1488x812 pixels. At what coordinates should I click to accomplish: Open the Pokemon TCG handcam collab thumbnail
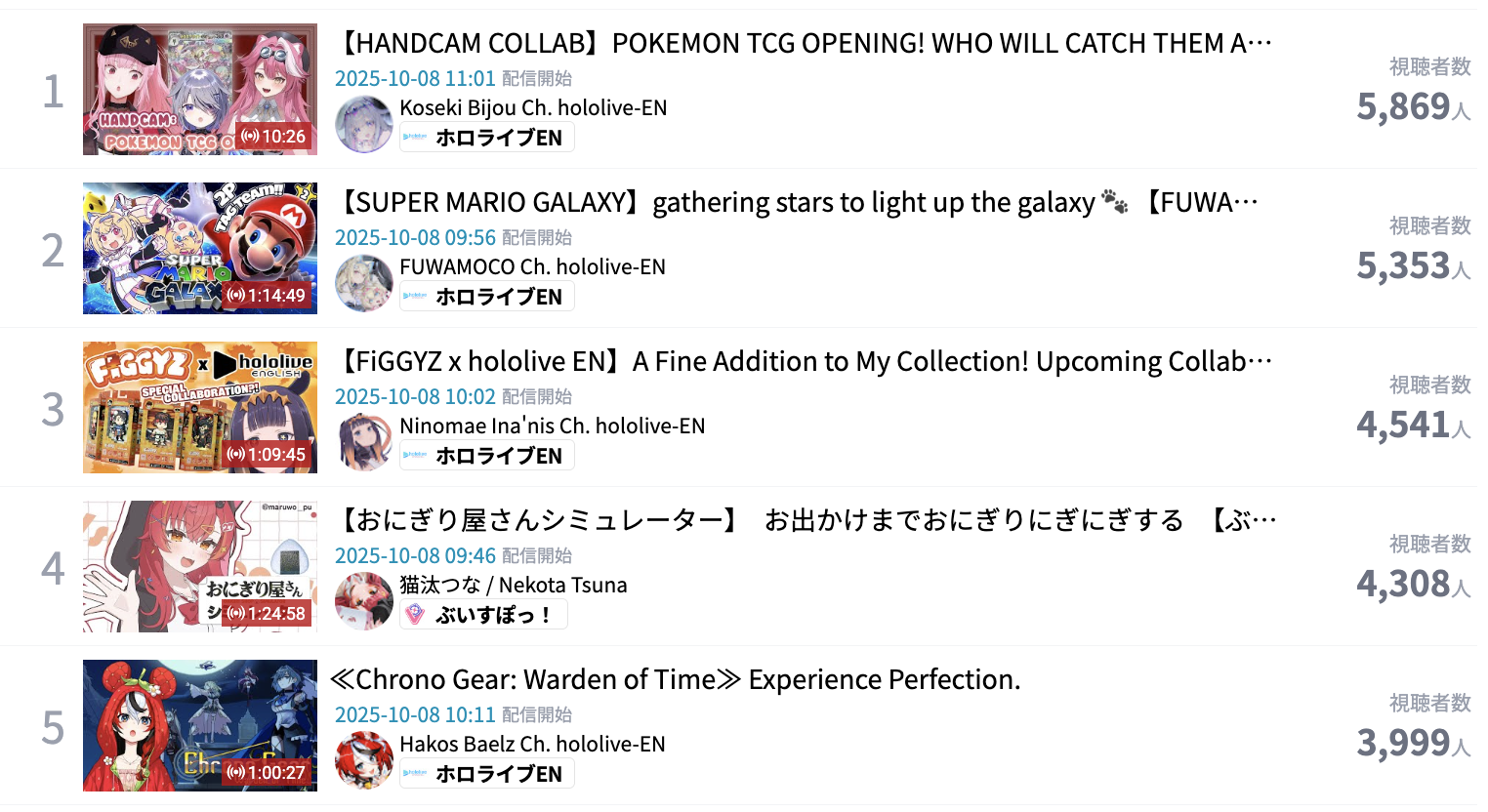[x=199, y=90]
